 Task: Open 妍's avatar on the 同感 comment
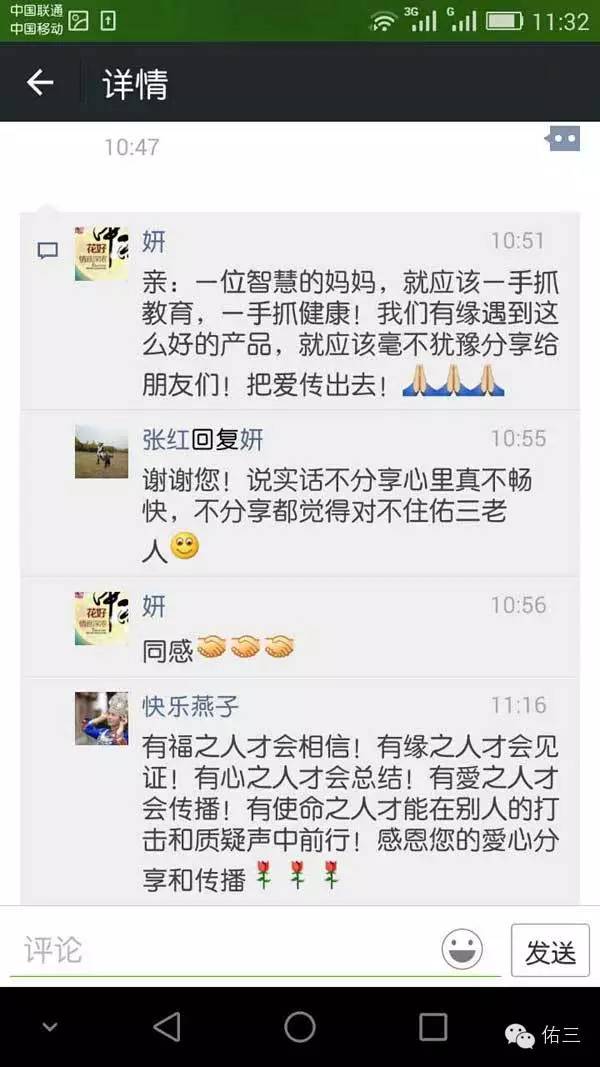pos(102,617)
